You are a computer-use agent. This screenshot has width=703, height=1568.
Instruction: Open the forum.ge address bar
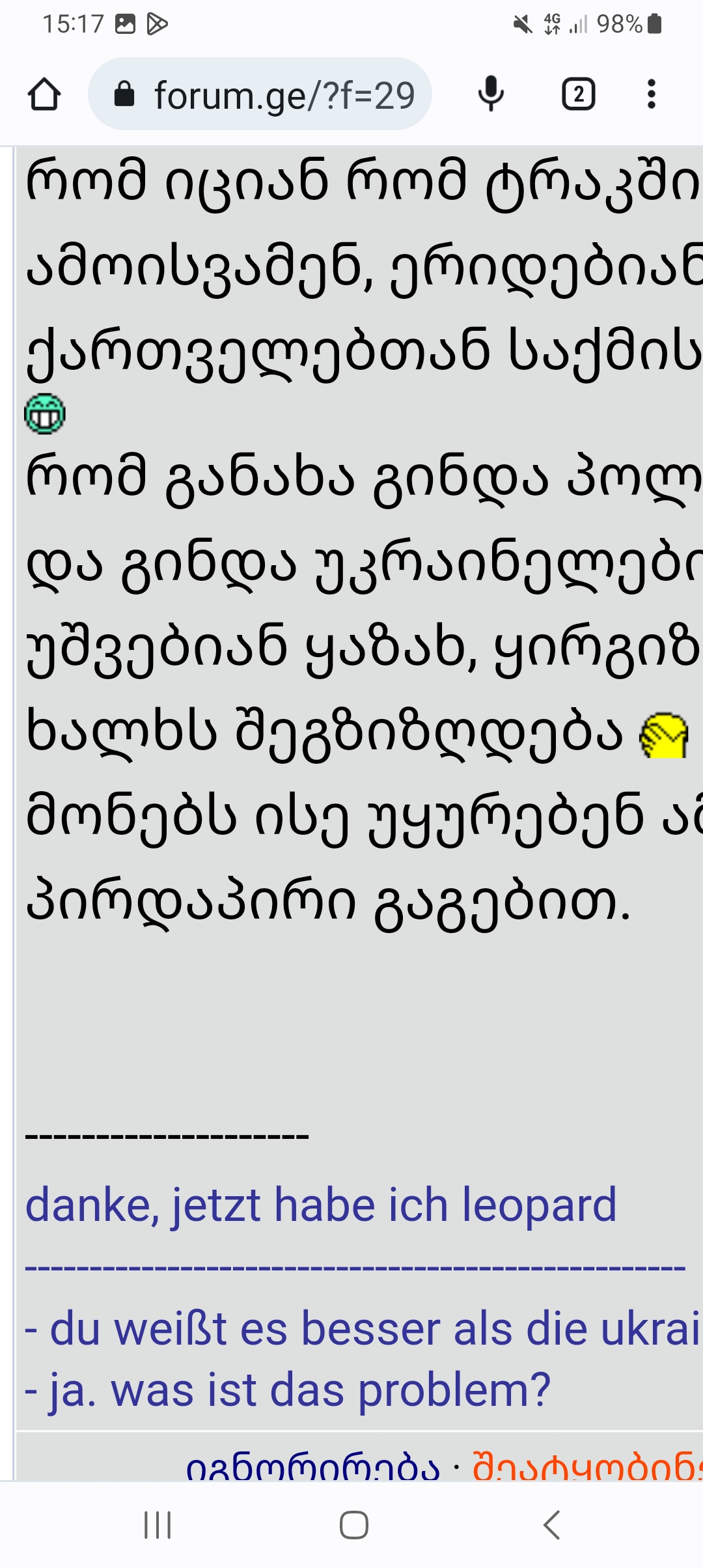[260, 95]
